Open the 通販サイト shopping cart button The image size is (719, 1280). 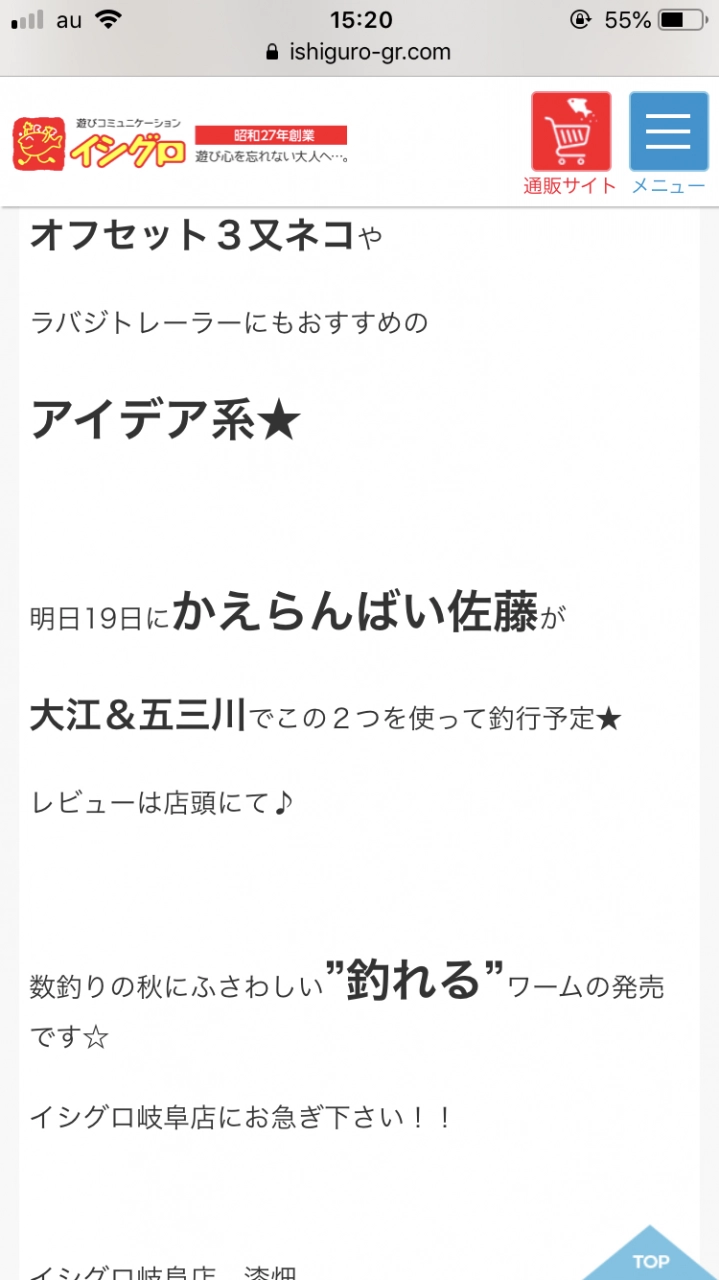(570, 143)
